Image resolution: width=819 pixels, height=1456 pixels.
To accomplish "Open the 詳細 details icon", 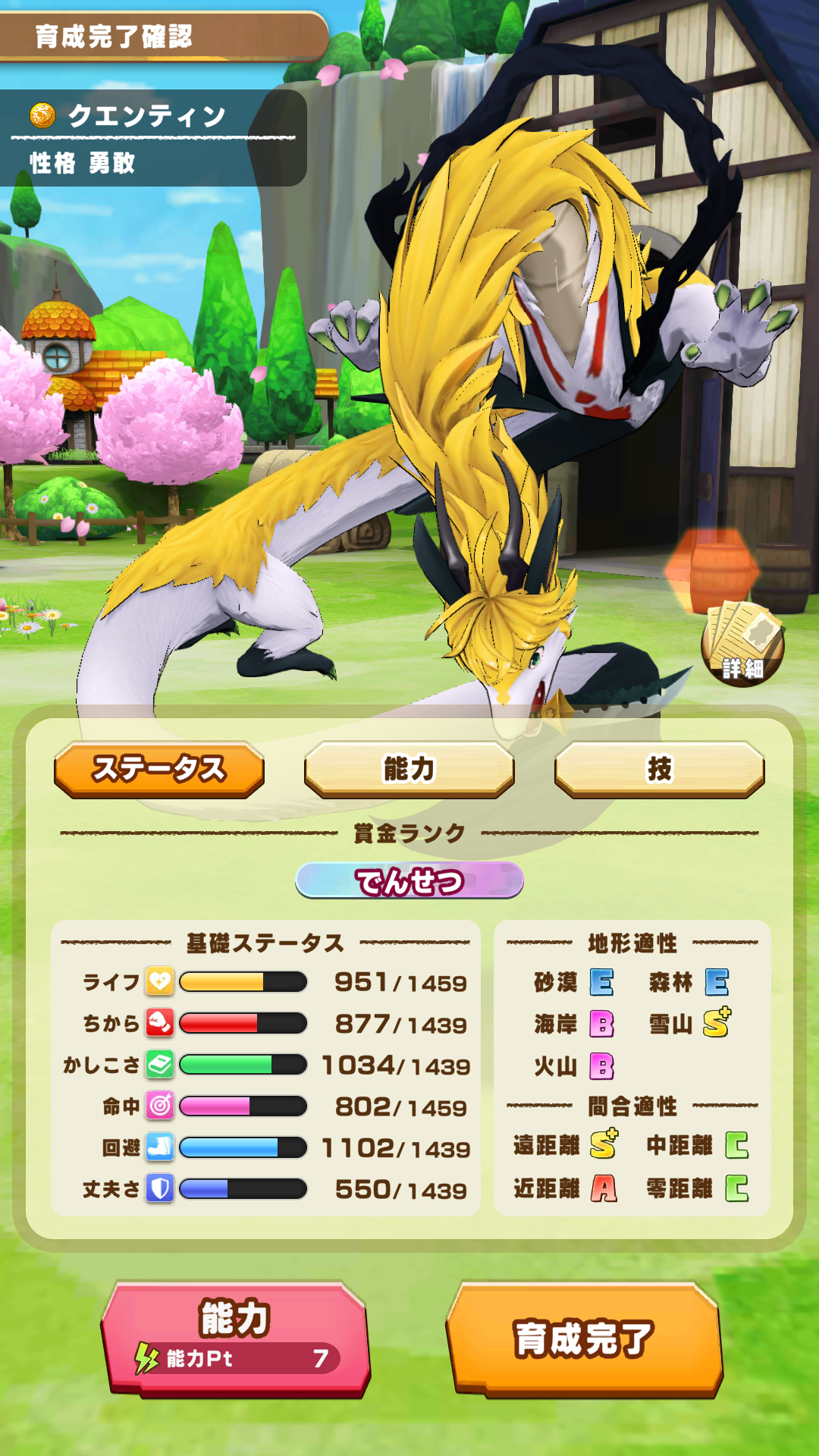I will click(742, 644).
